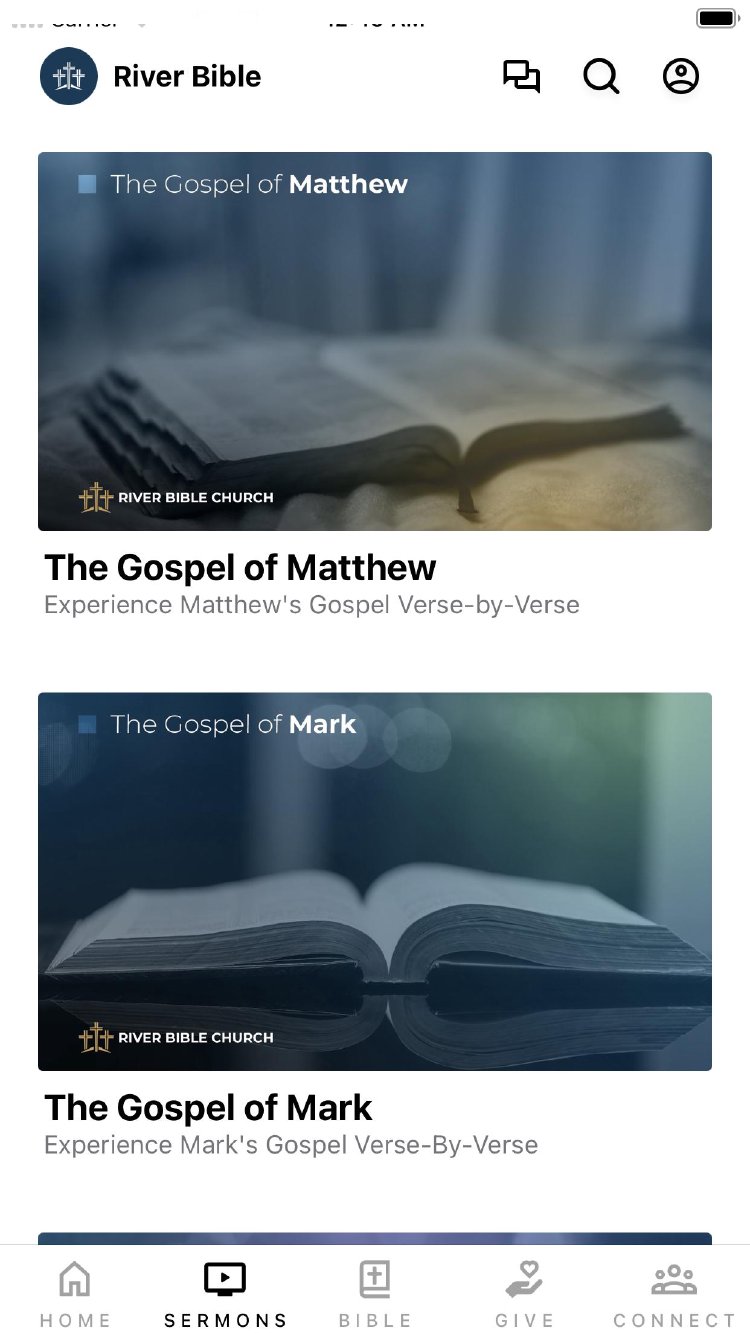Select the Sermons tab
Image resolution: width=750 pixels, height=1334 pixels.
[x=225, y=1293]
